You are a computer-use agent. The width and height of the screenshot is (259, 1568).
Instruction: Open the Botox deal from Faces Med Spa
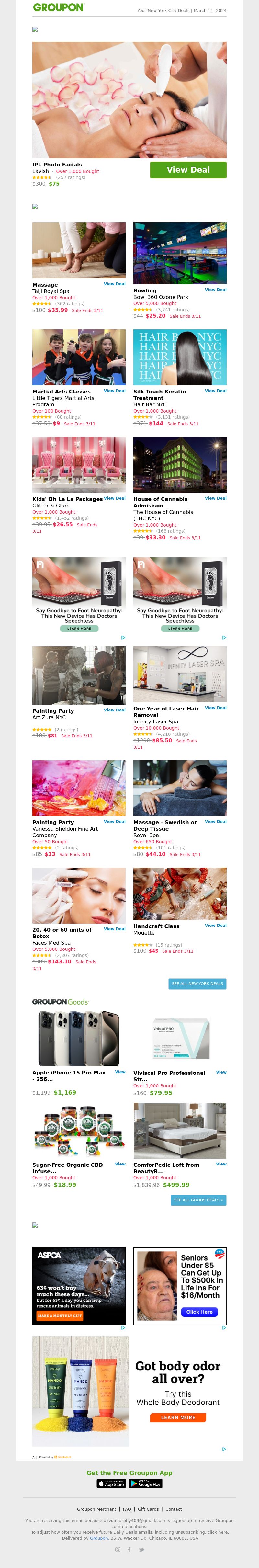[114, 929]
